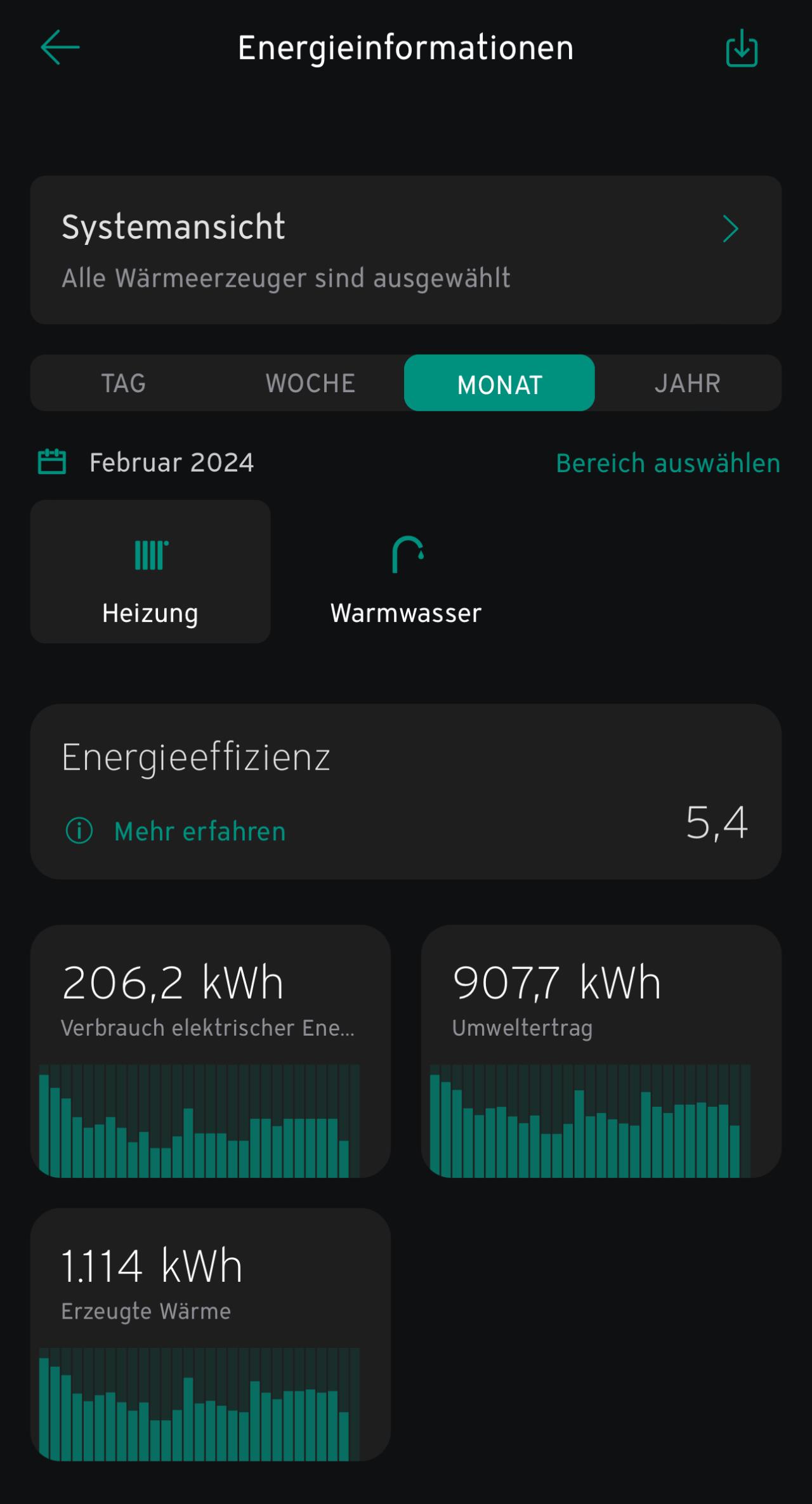Open the Umweltertrag card
This screenshot has height=1504, width=812.
coord(601,1052)
